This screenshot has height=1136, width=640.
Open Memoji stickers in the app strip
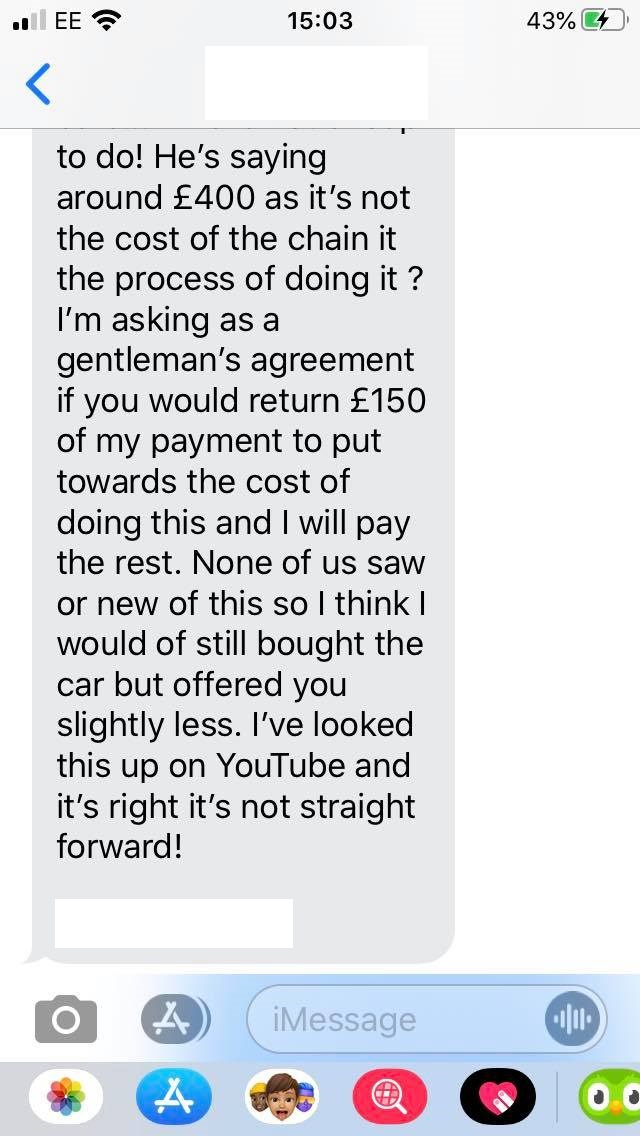click(283, 1101)
